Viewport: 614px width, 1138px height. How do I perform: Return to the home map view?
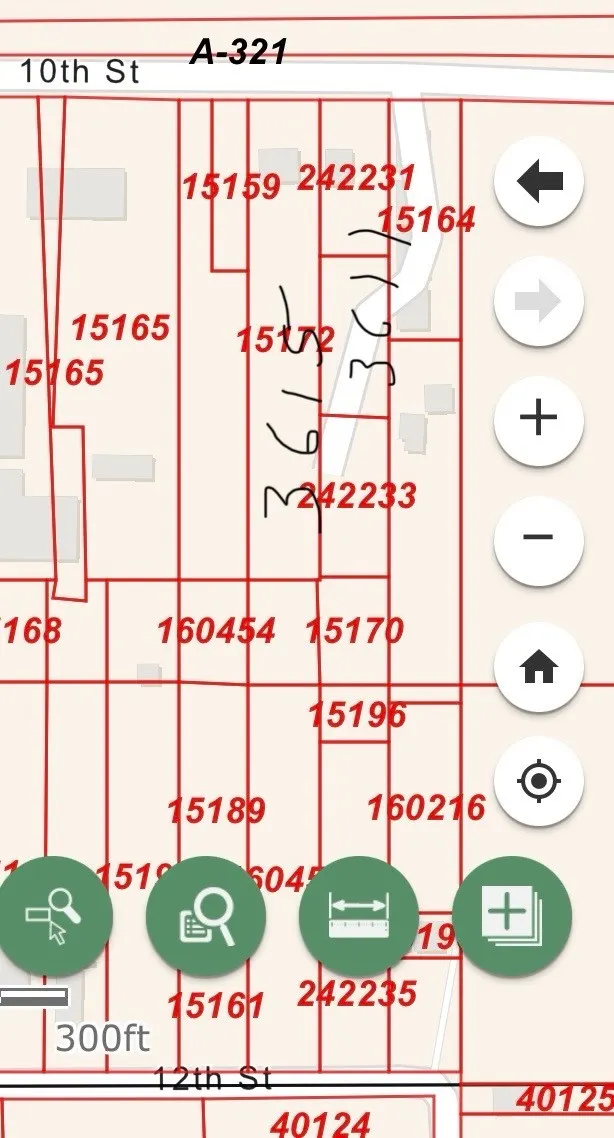click(539, 665)
